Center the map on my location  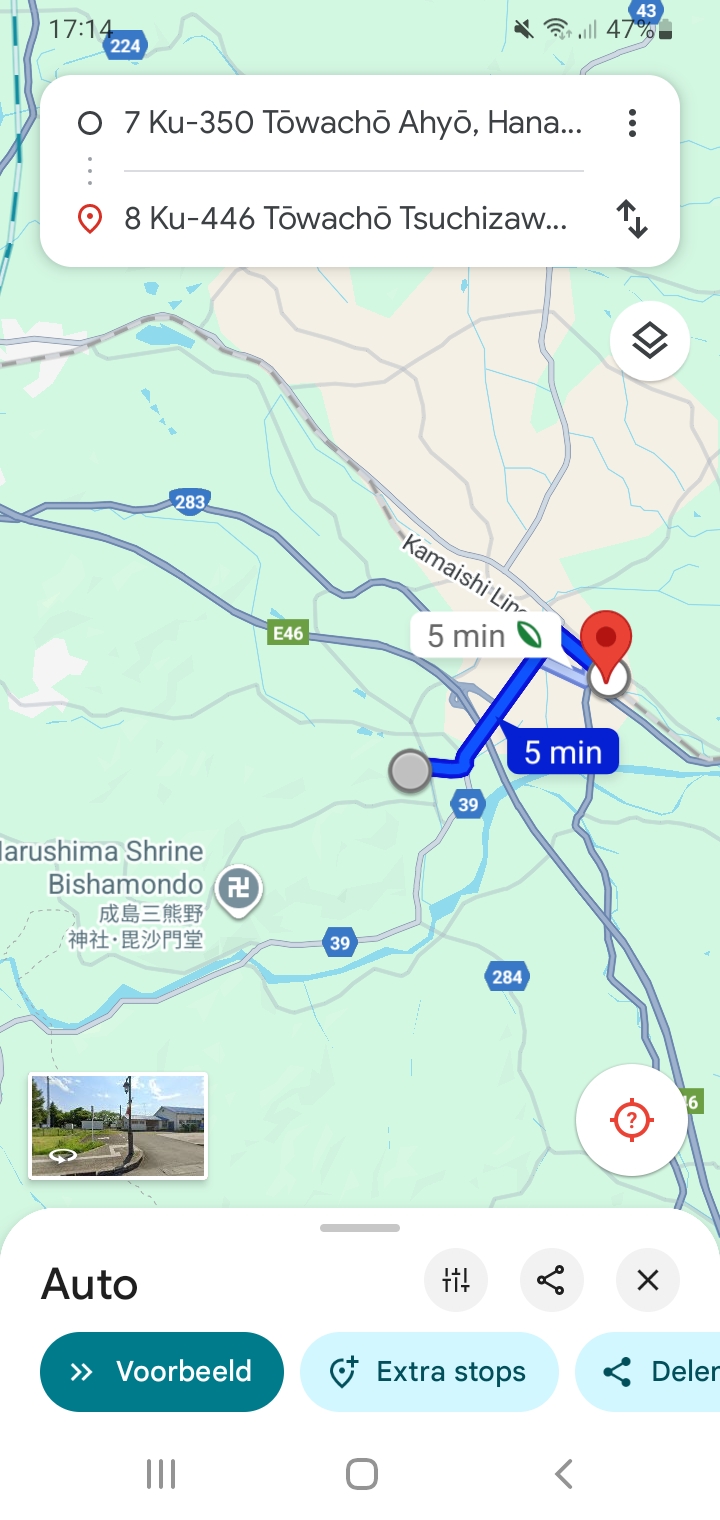631,1119
